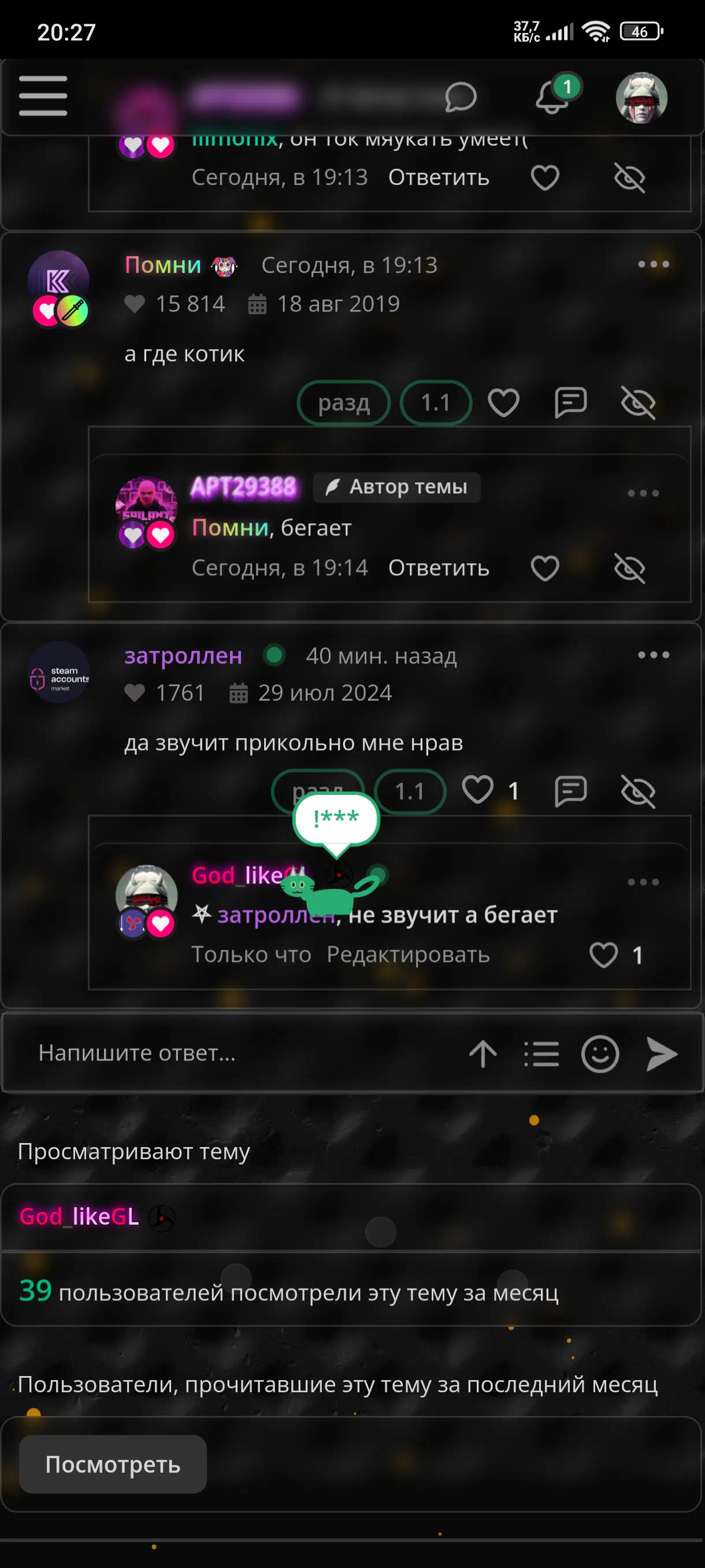
Task: Send the reply with arrow icon
Action: (x=661, y=1053)
